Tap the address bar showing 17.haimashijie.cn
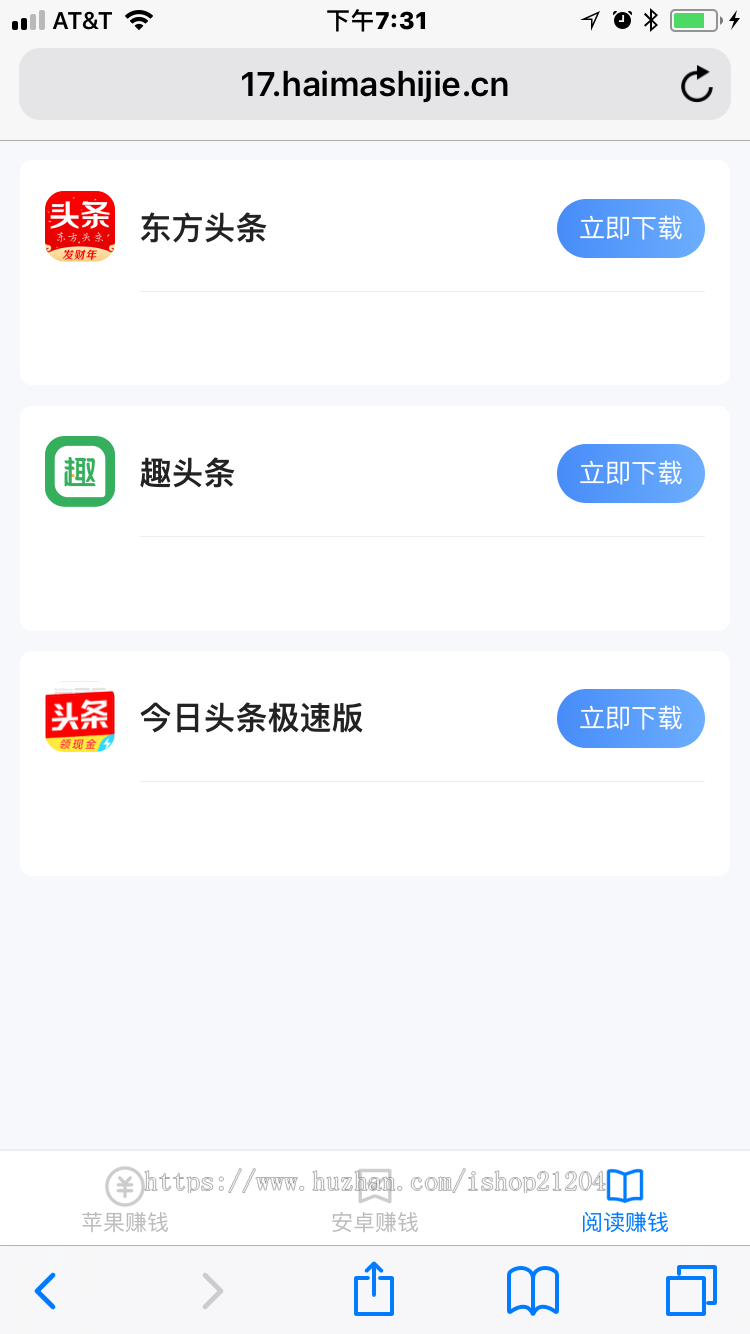The height and width of the screenshot is (1334, 750). tap(373, 84)
